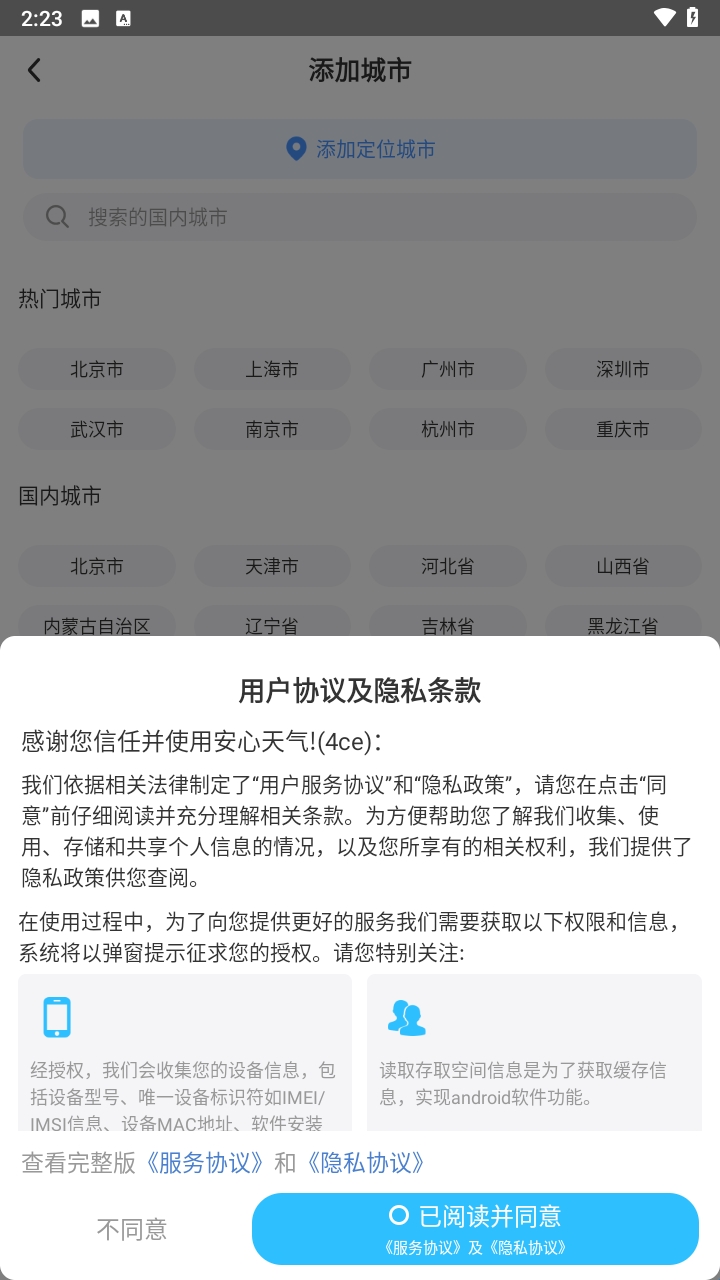Decline with the 不同意 button
The image size is (720, 1280).
click(131, 1229)
